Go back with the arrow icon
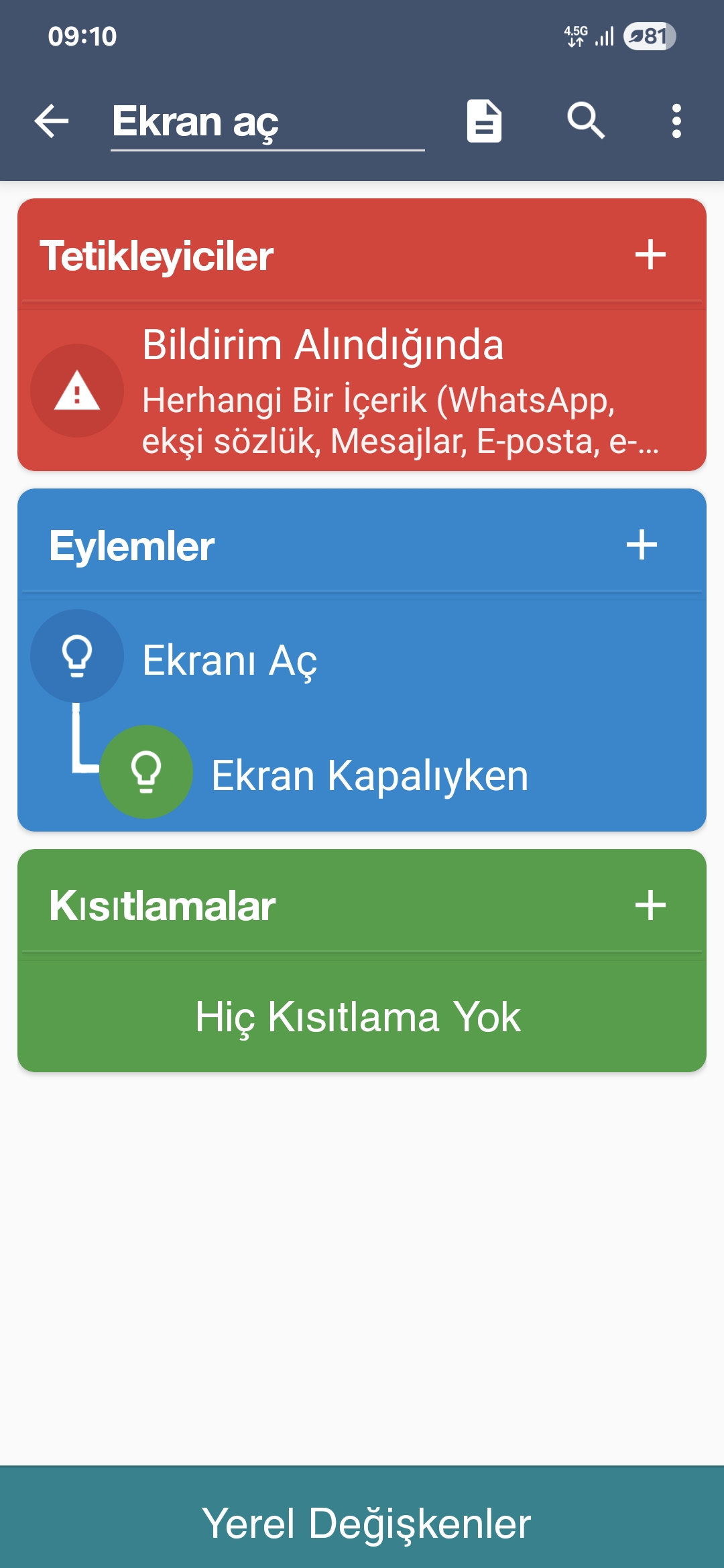The height and width of the screenshot is (1568, 724). pos(52,121)
